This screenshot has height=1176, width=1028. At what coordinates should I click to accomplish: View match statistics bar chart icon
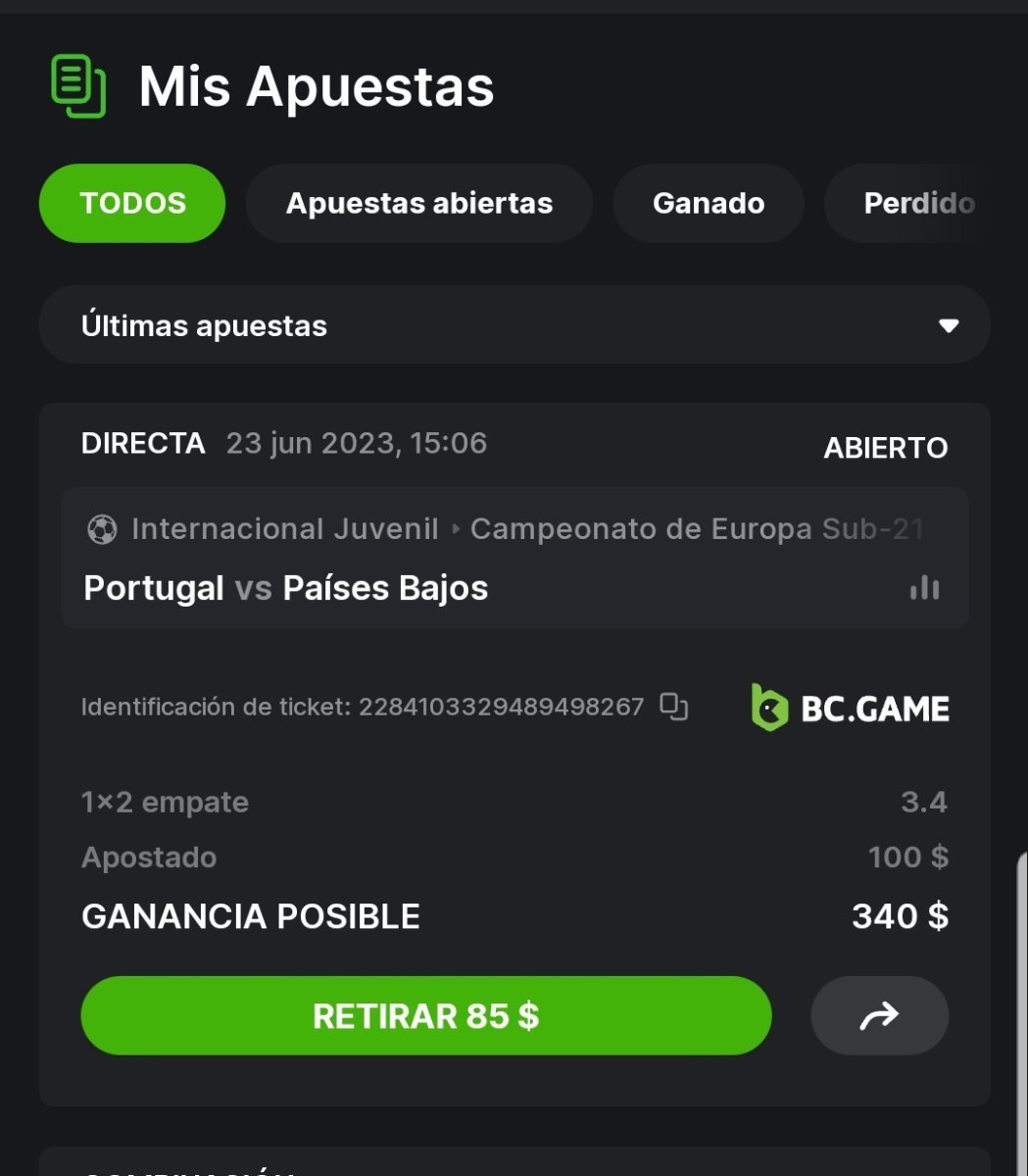pyautogui.click(x=924, y=588)
